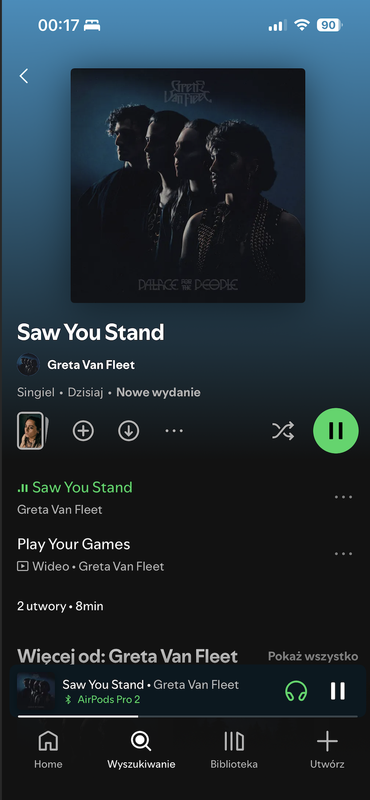Download the Saw You Stand single
Screen dimensions: 370x800
[129, 431]
